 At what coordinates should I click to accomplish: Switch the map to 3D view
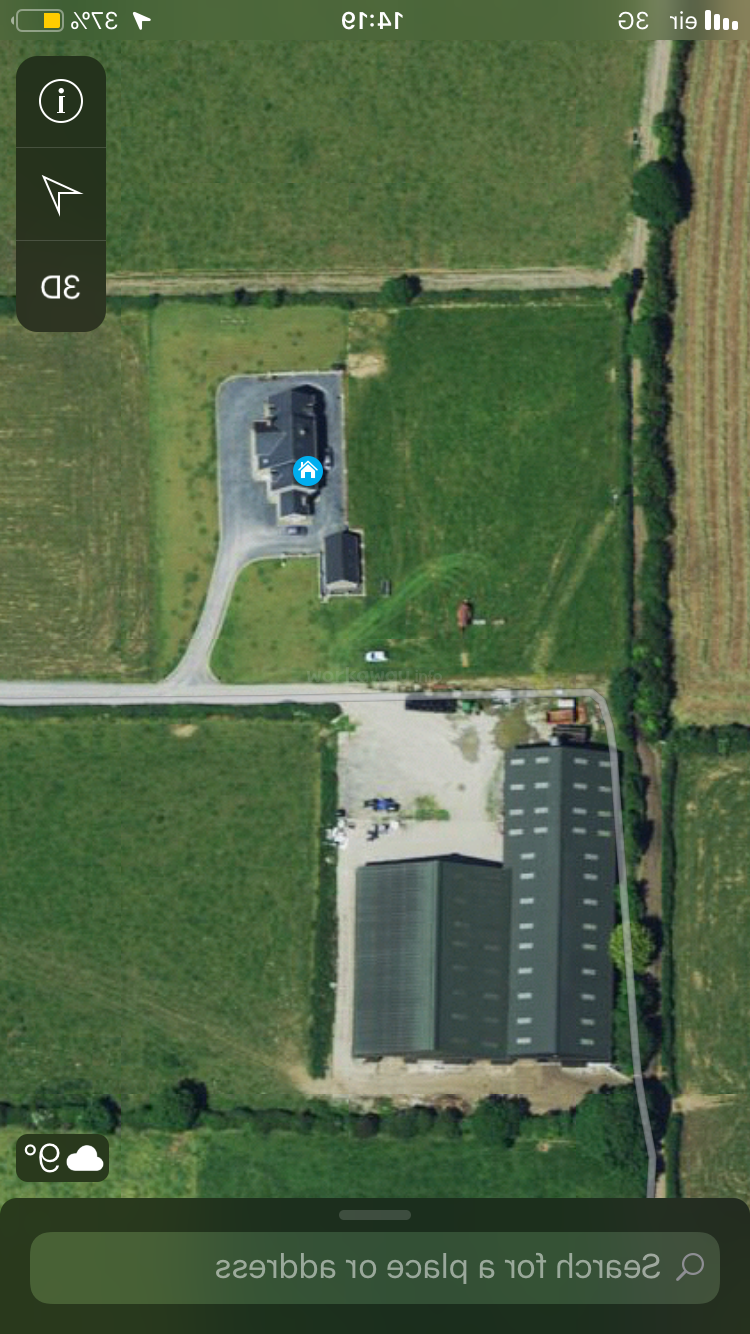(x=61, y=287)
